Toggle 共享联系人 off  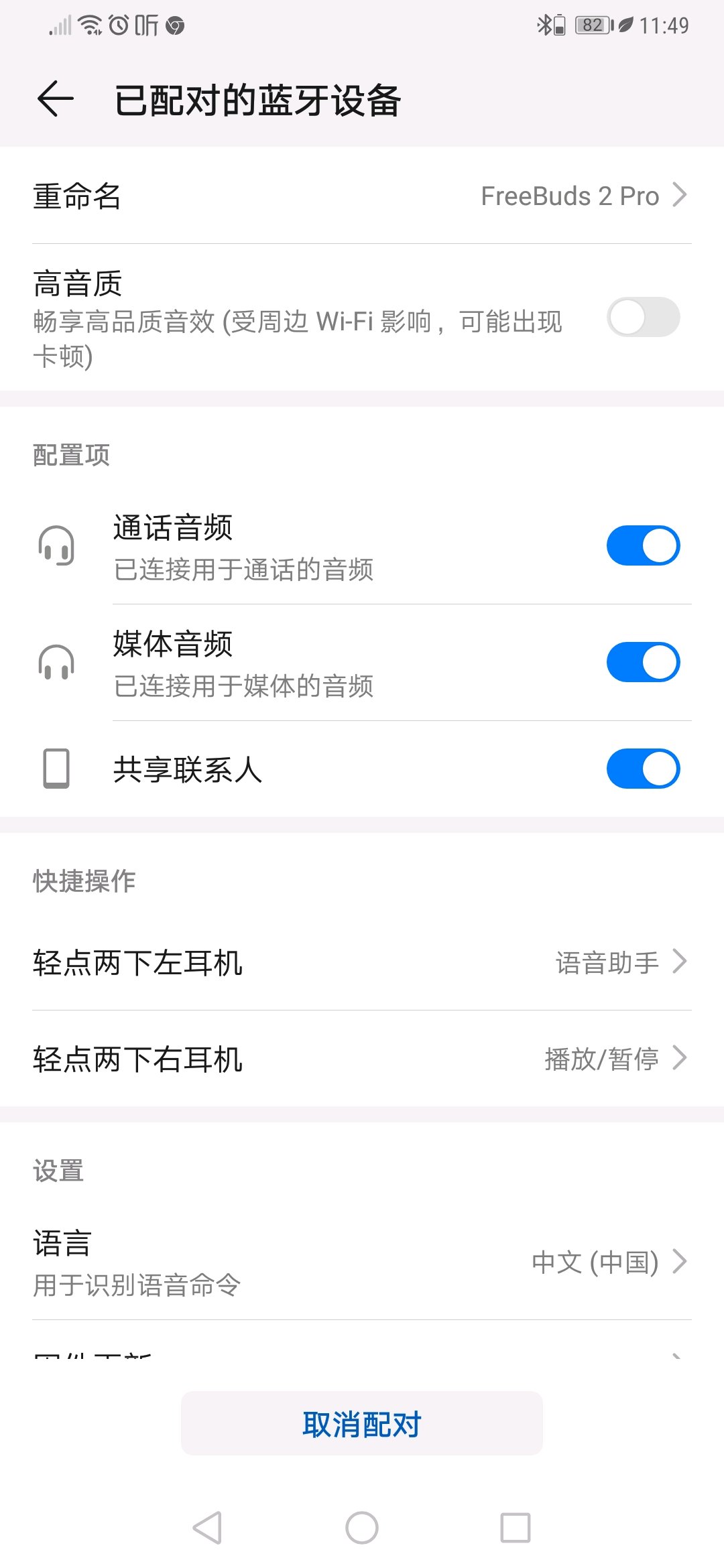click(x=643, y=769)
